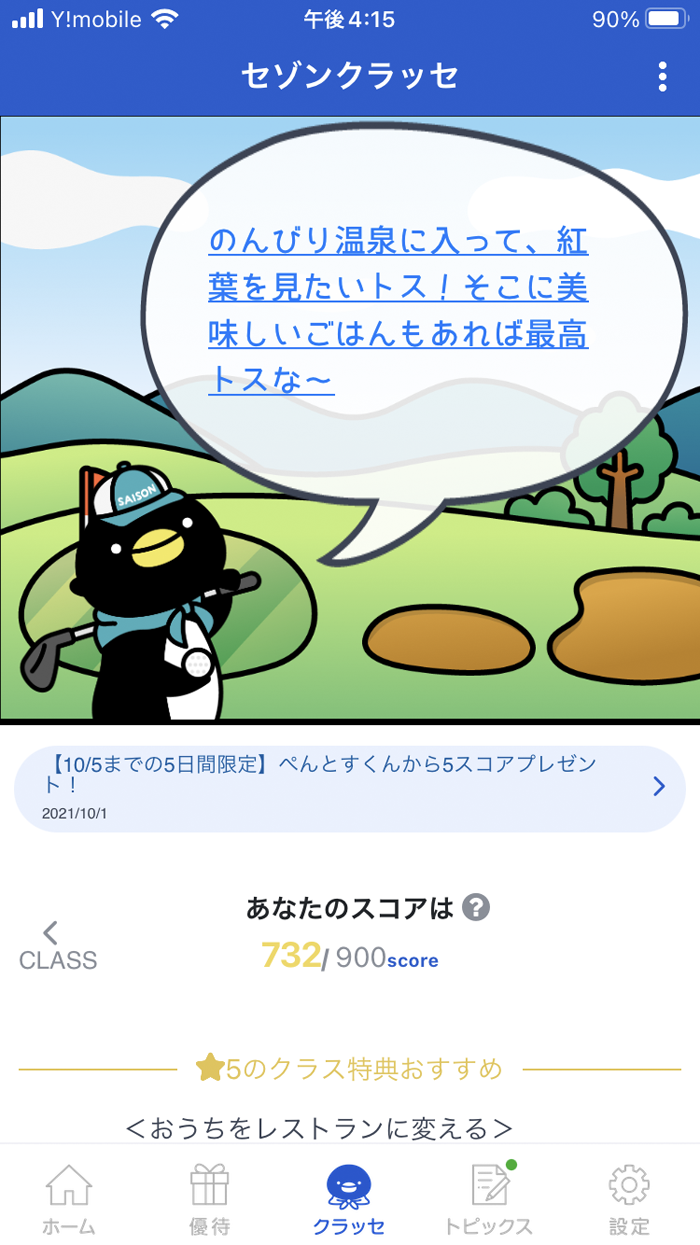Switch to the 優待 tab
This screenshot has width=700, height=1245.
point(209,1199)
